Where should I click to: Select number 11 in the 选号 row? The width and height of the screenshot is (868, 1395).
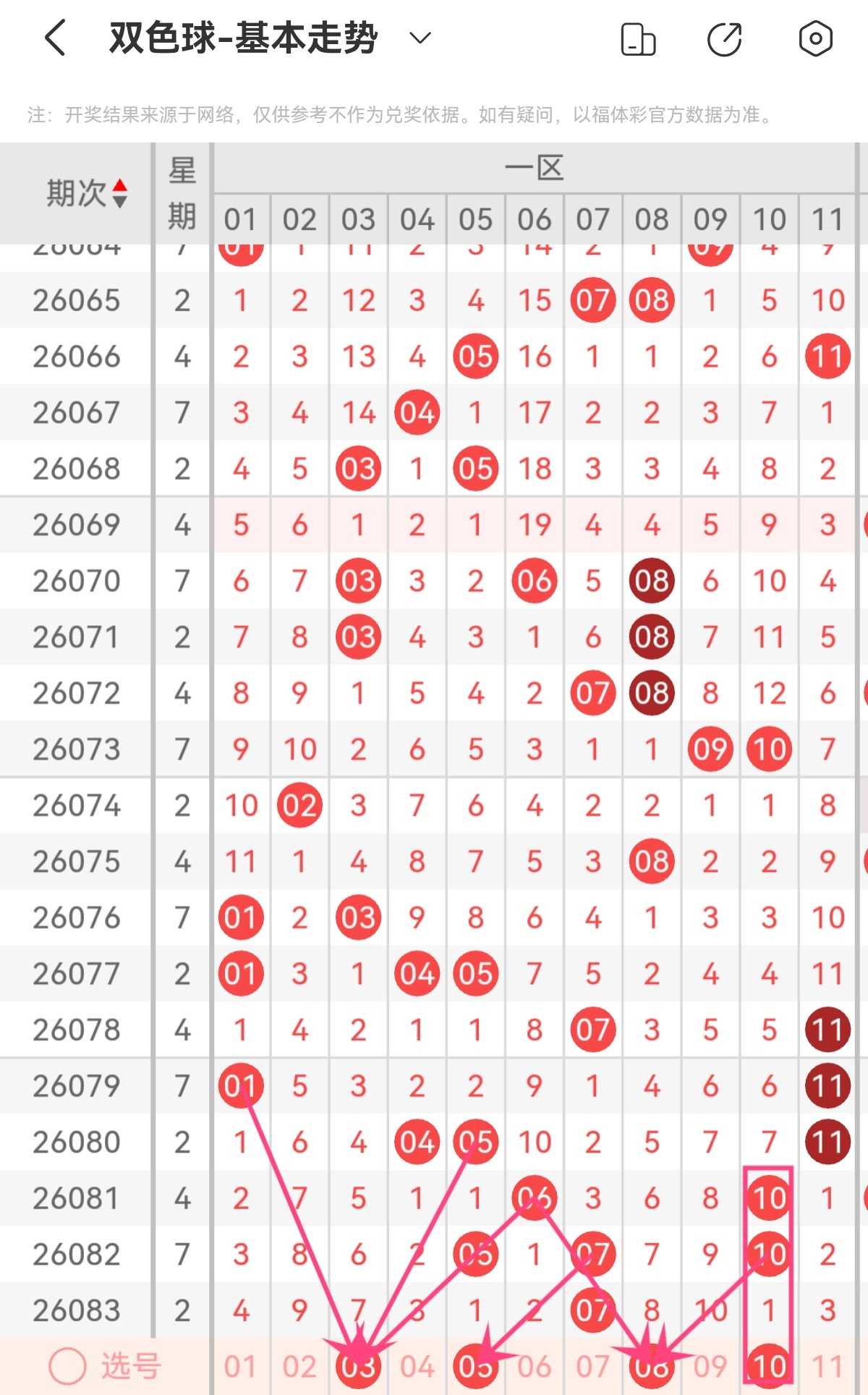(827, 1367)
